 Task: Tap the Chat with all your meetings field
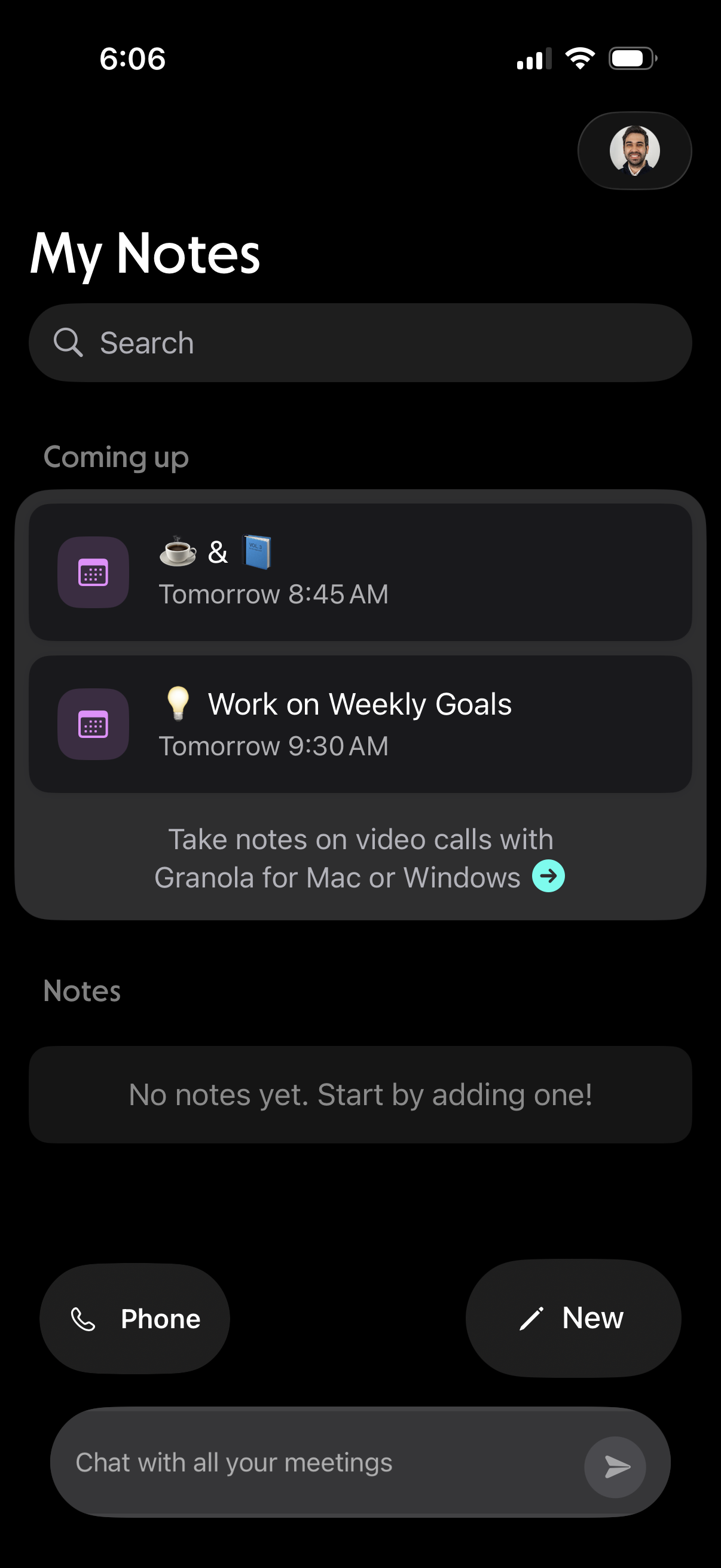pyautogui.click(x=304, y=1465)
